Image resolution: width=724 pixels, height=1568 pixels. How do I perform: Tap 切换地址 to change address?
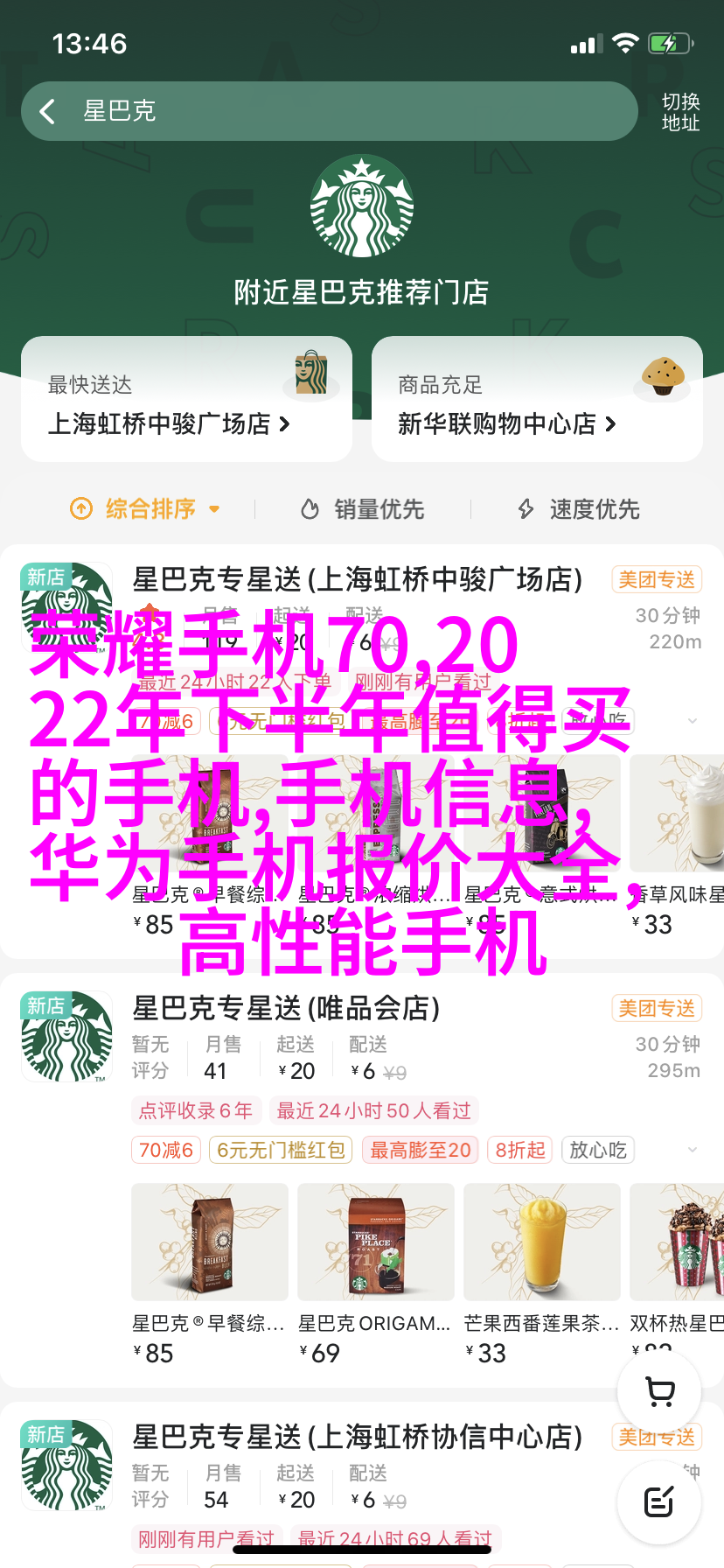pyautogui.click(x=680, y=112)
